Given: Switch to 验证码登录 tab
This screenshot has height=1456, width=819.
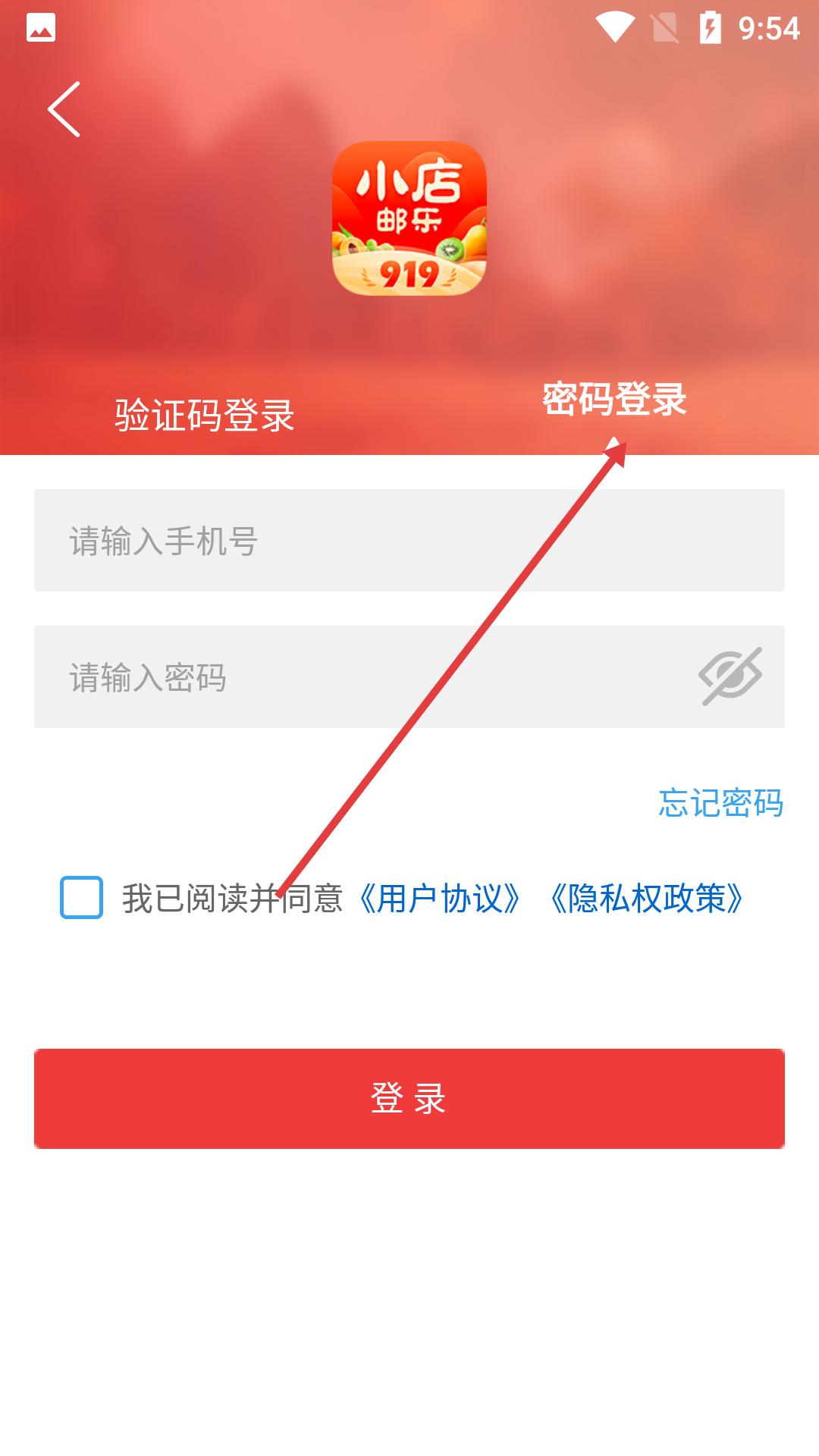Looking at the screenshot, I should (x=205, y=416).
